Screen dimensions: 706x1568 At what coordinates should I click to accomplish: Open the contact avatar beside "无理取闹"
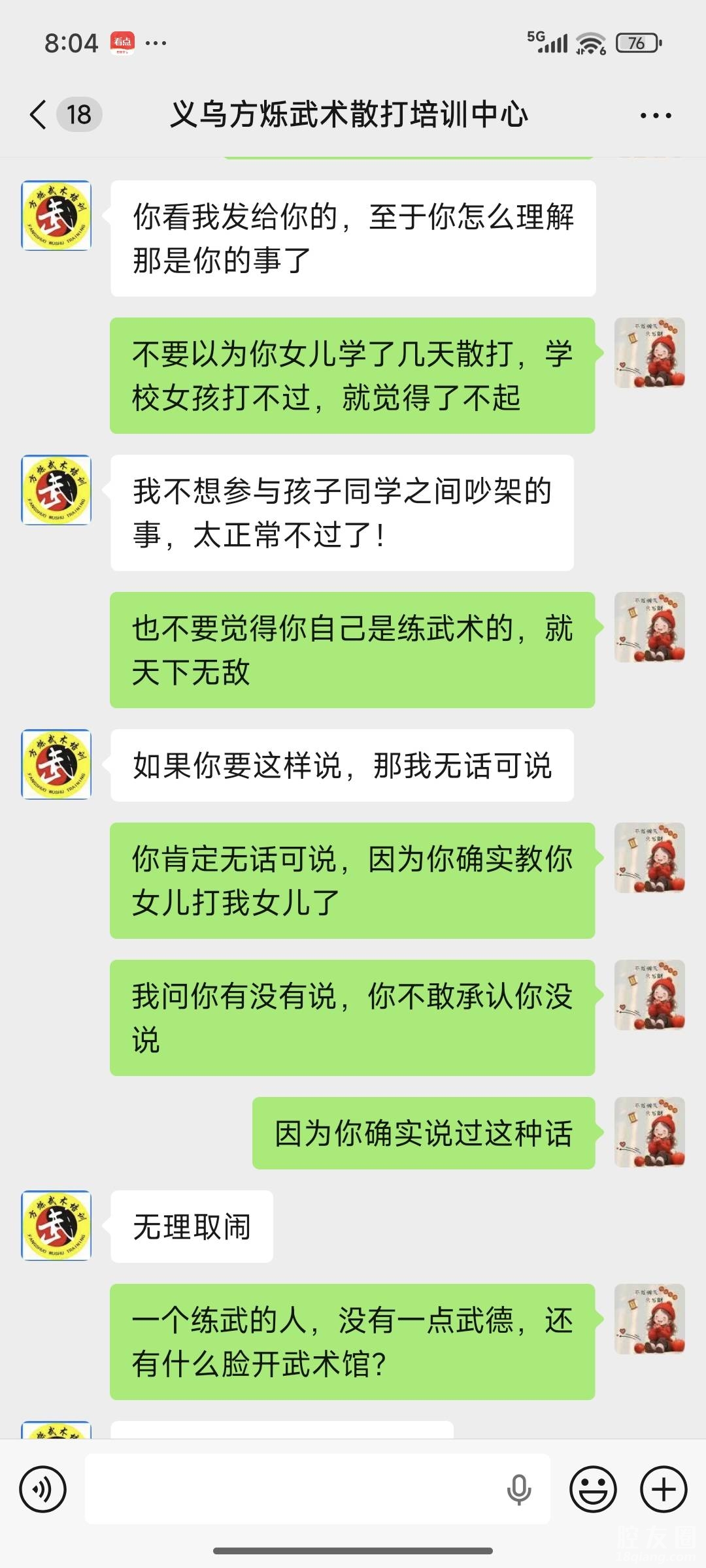pyautogui.click(x=56, y=1226)
